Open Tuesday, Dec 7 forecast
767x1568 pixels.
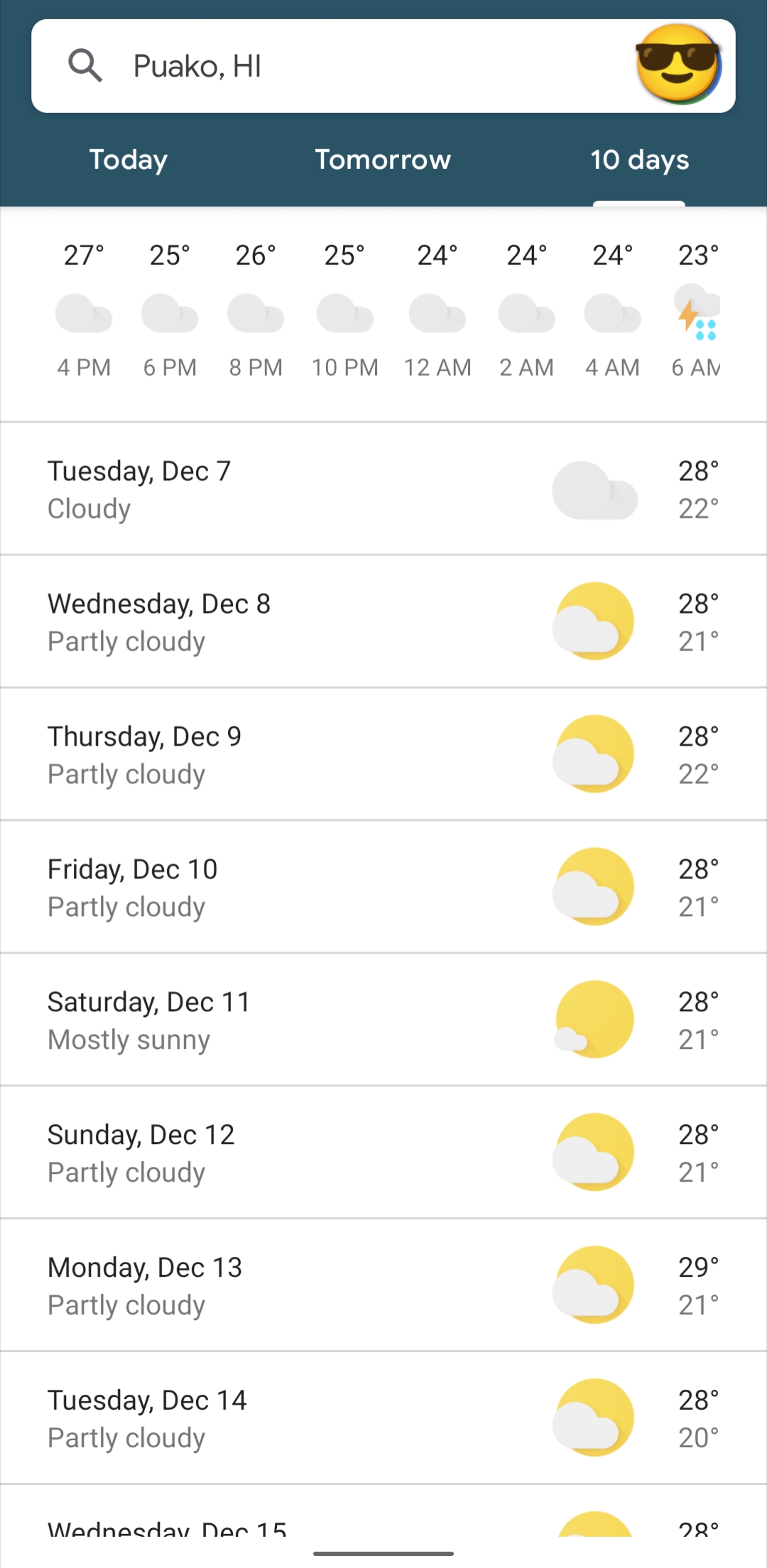[383, 489]
